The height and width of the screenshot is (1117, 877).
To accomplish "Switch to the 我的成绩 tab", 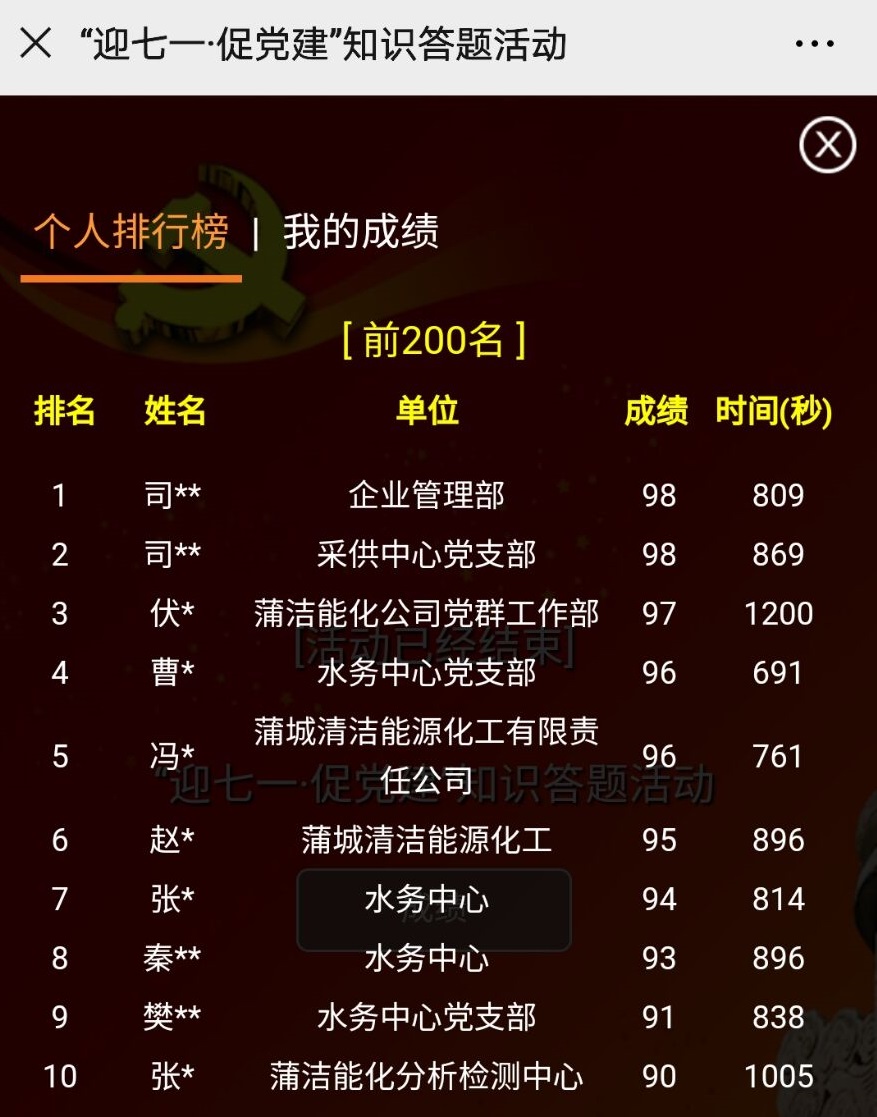I will coord(360,232).
